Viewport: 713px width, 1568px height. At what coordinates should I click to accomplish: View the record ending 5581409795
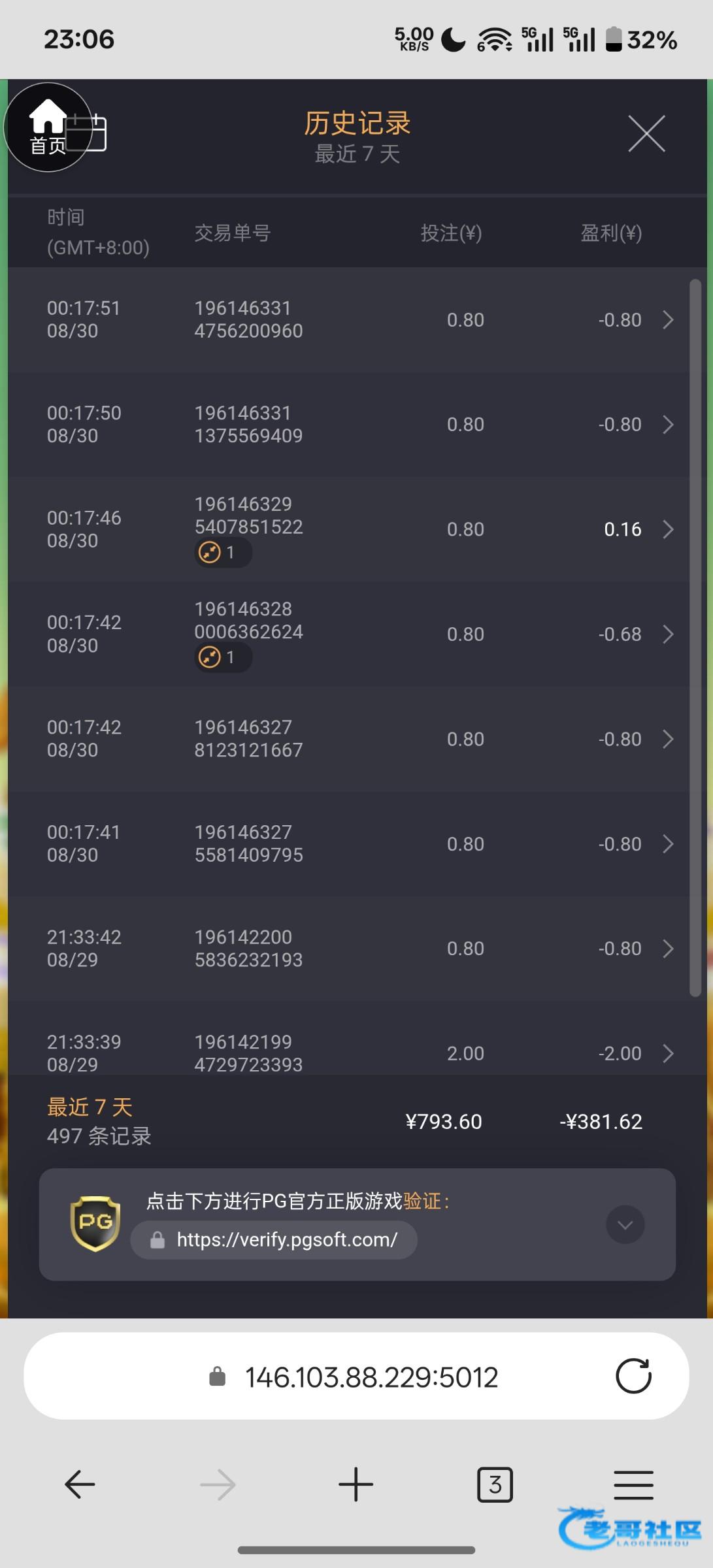[667, 844]
